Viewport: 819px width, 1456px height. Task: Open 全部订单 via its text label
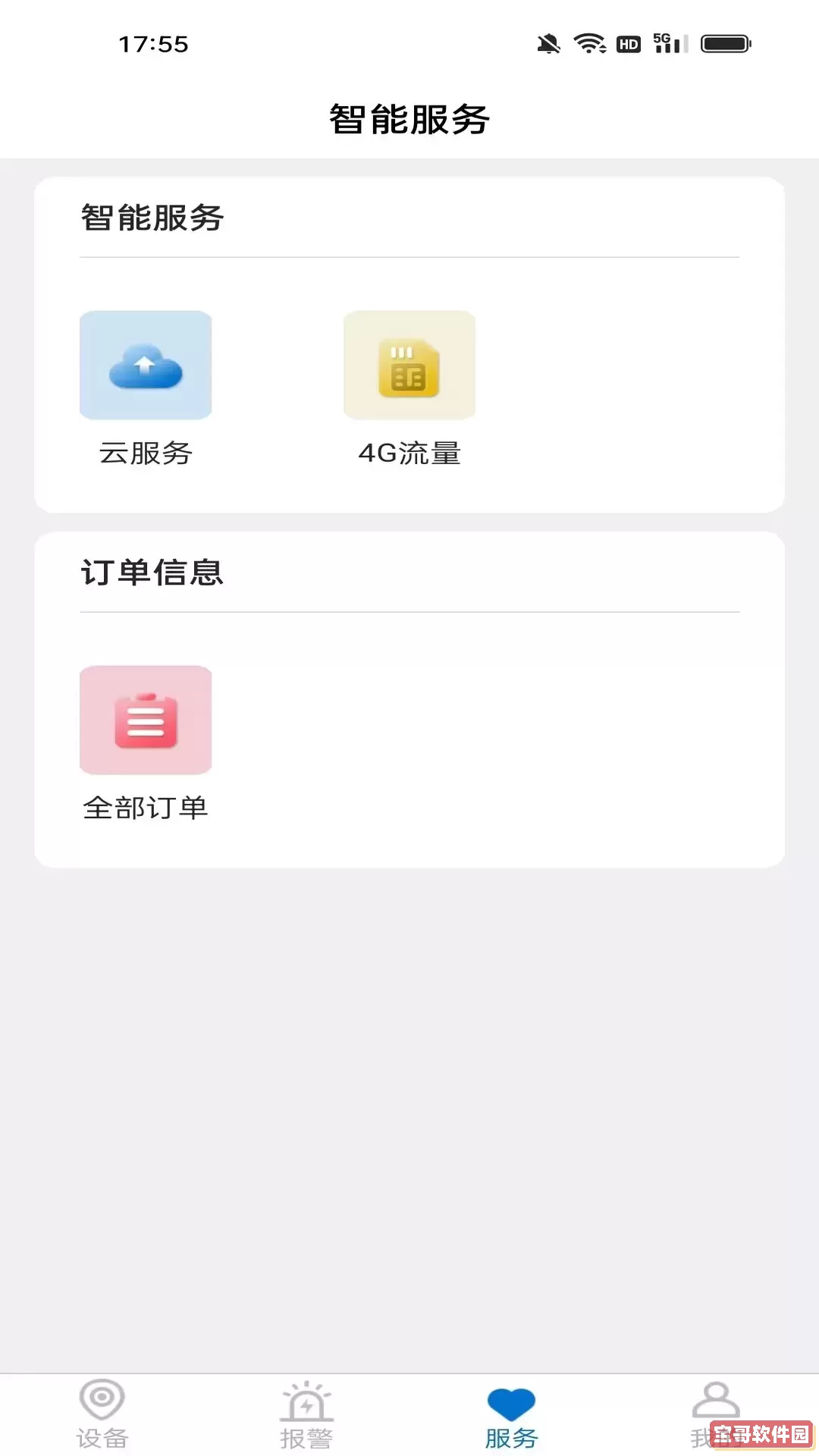click(x=146, y=808)
